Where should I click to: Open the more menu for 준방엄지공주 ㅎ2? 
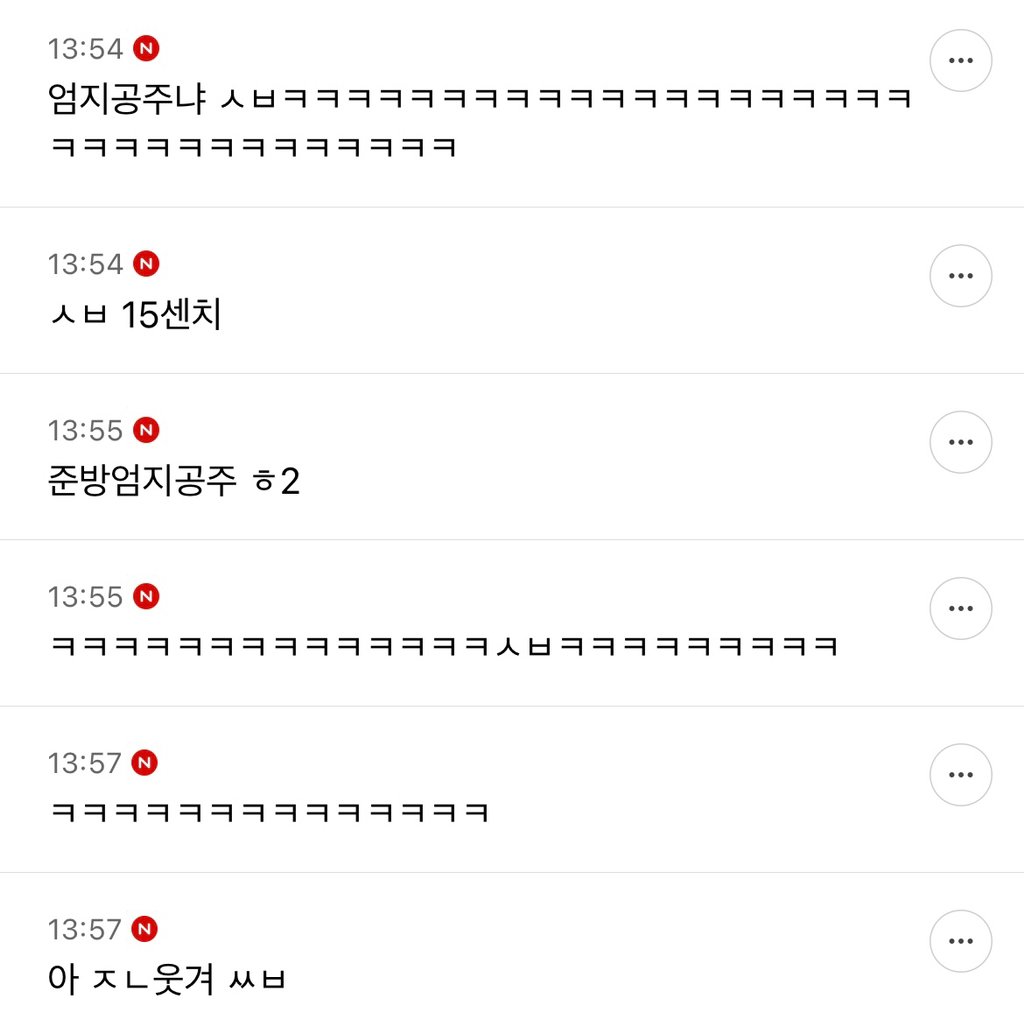tap(960, 441)
